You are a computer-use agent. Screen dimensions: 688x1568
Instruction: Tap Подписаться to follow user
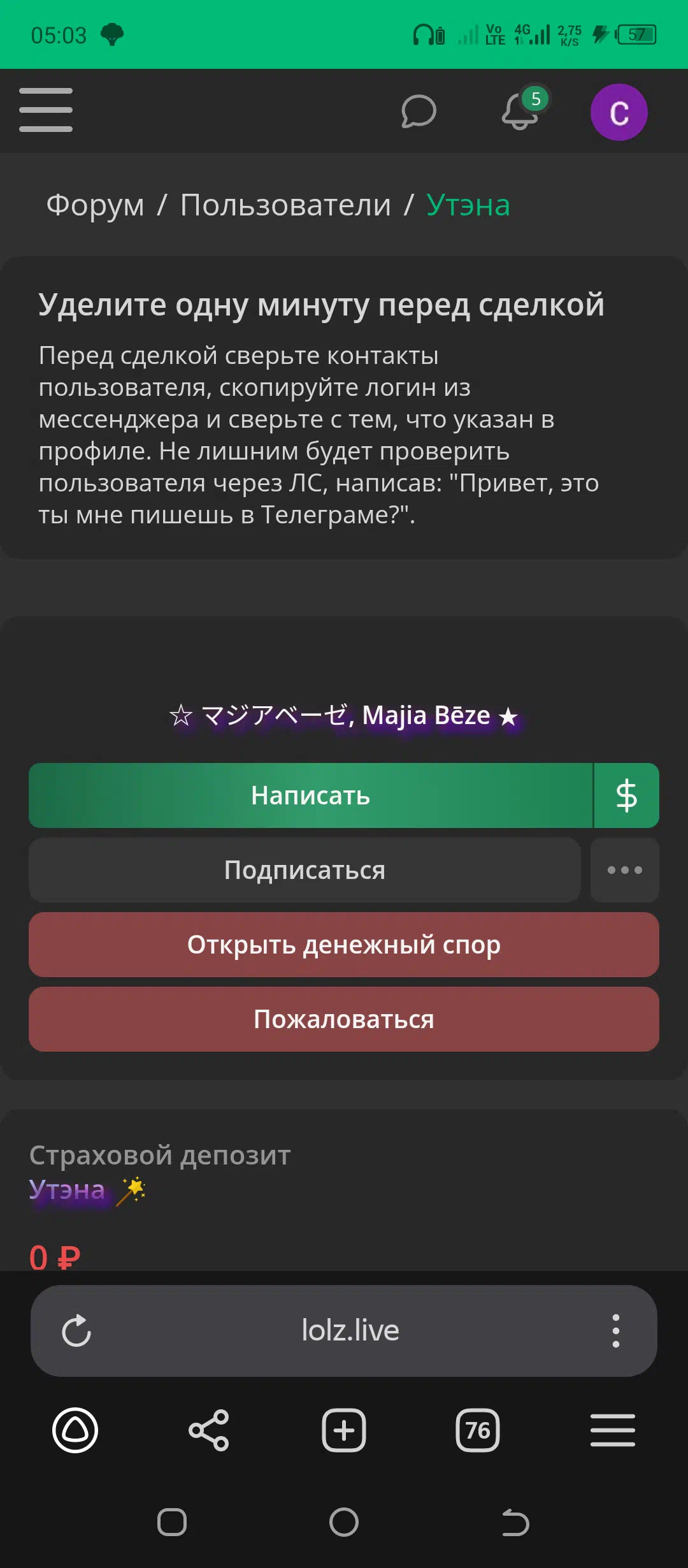point(305,870)
